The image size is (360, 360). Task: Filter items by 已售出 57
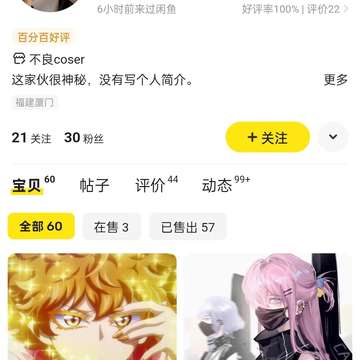(x=188, y=227)
